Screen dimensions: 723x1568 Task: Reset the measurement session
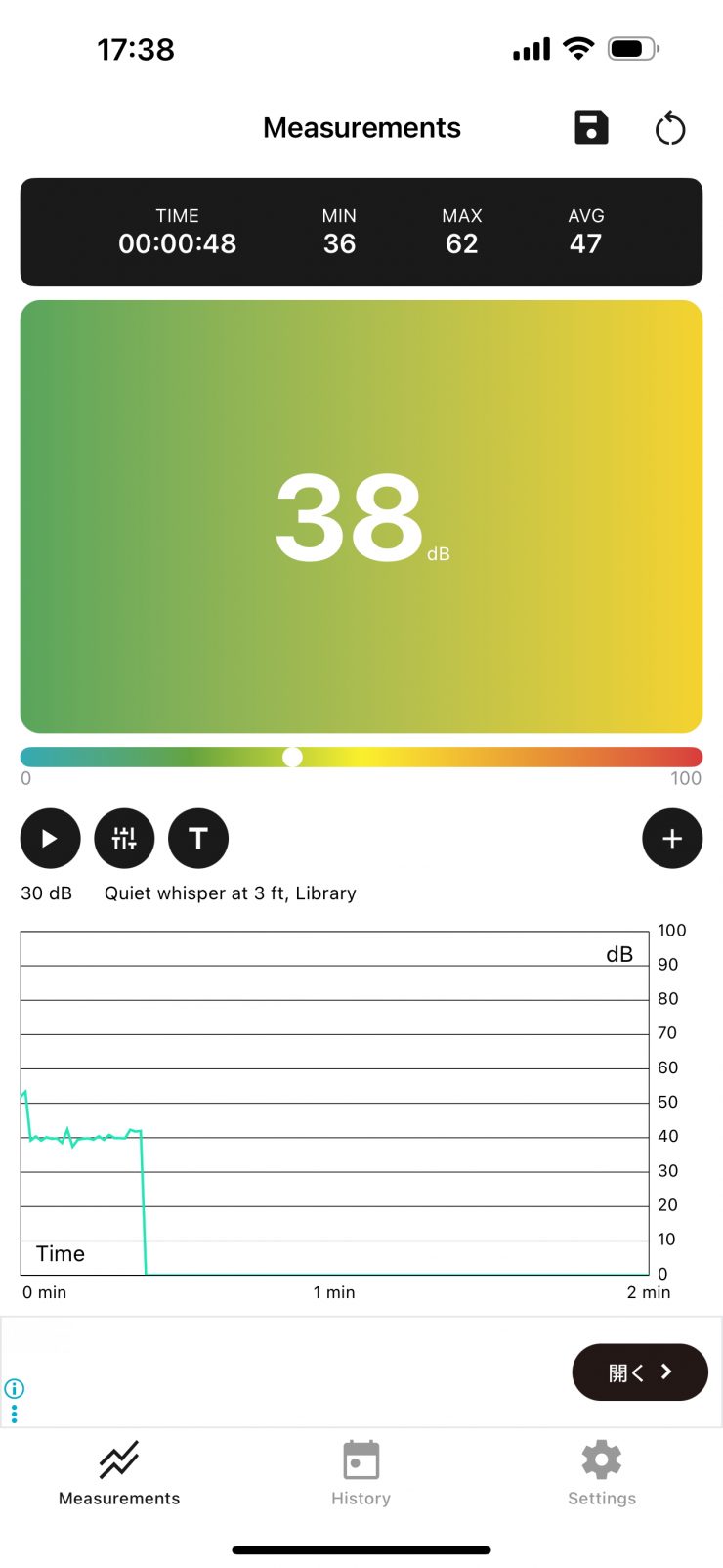click(670, 128)
